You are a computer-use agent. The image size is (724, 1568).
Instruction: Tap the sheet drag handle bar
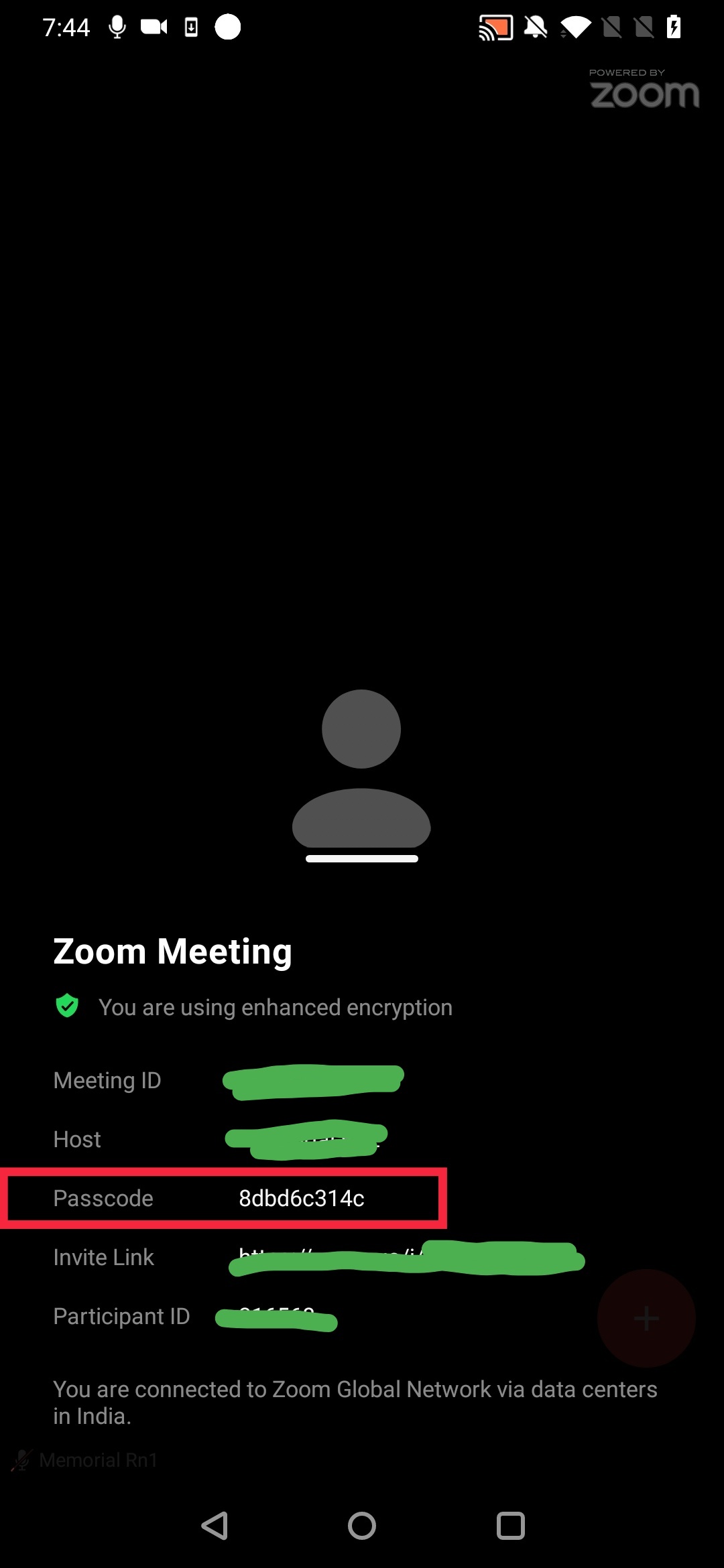point(362,858)
